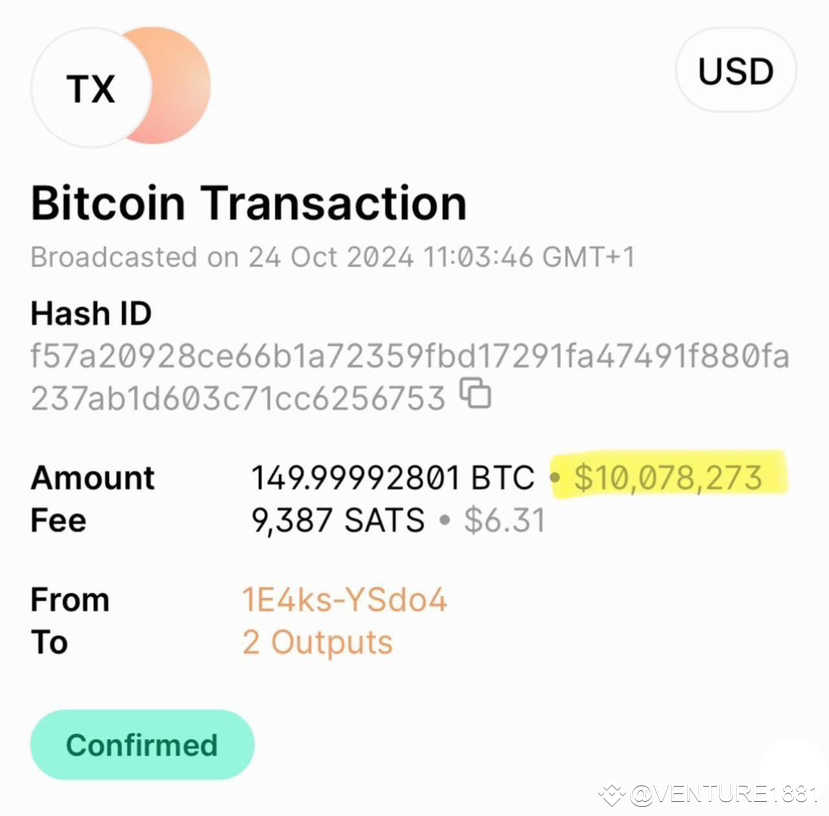
Task: Open the sender address 1E4ks-YSdo4
Action: [x=344, y=600]
